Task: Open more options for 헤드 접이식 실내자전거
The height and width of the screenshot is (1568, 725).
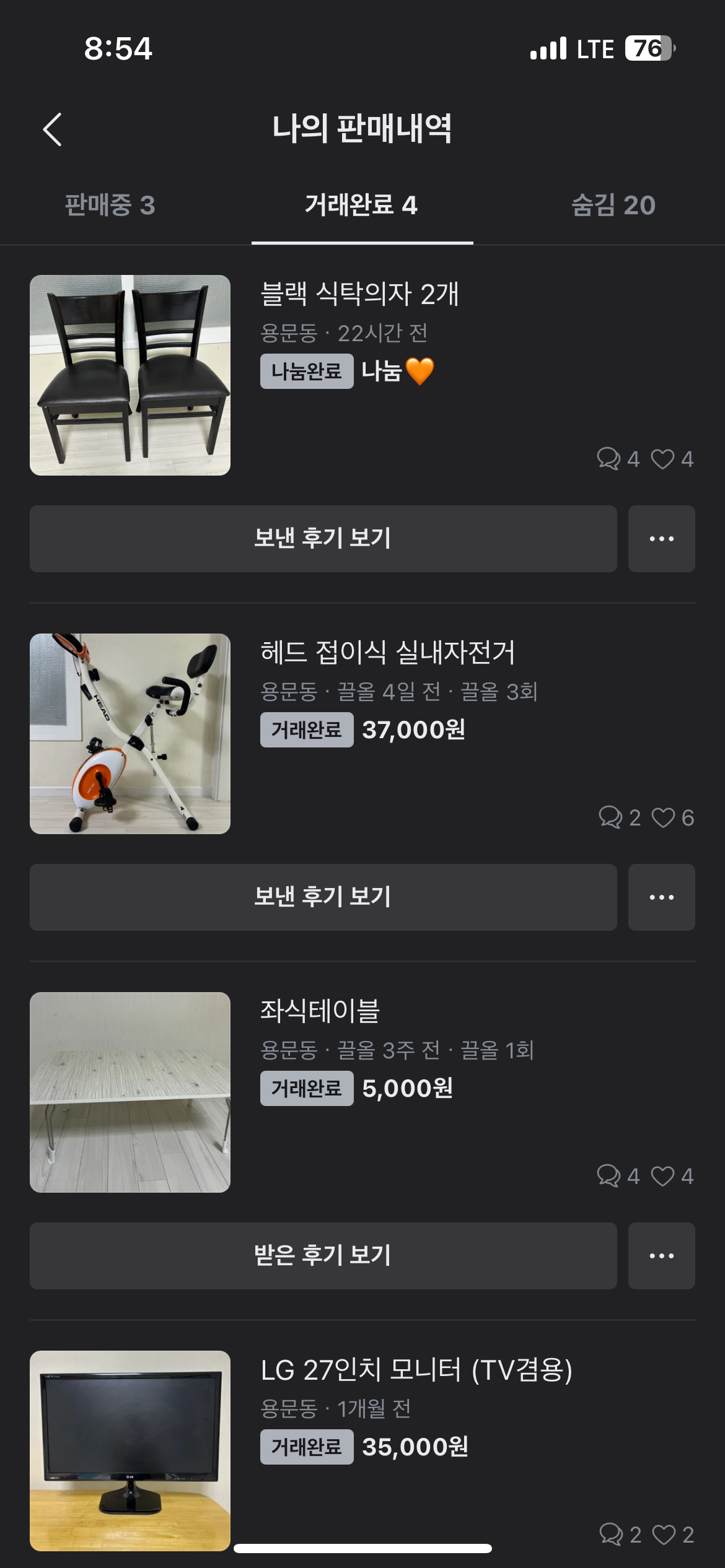Action: pyautogui.click(x=661, y=897)
